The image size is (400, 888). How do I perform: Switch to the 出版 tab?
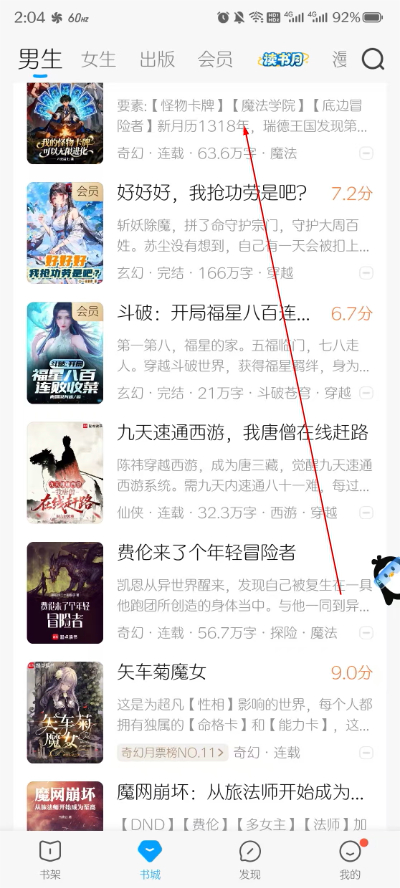(157, 59)
